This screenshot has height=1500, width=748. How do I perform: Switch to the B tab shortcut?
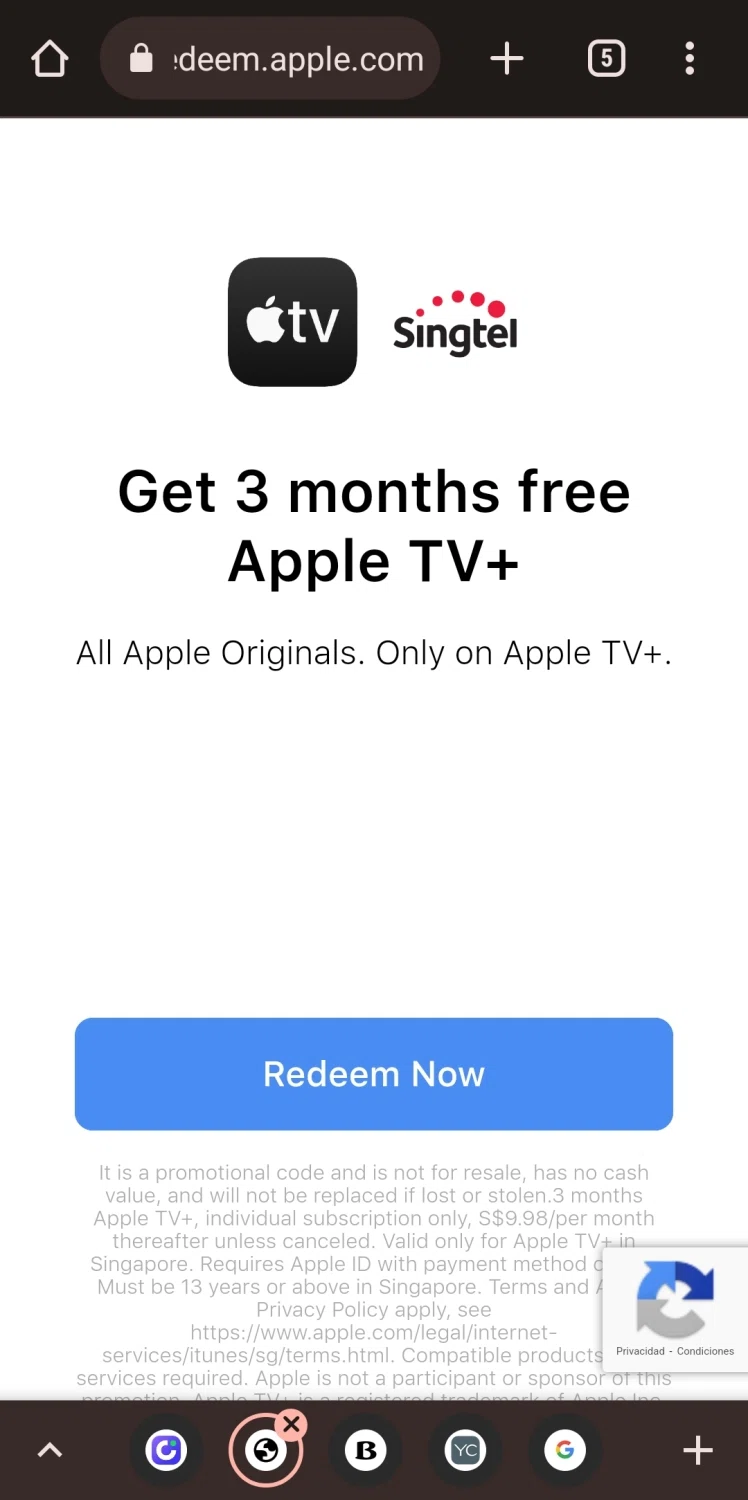(365, 1450)
